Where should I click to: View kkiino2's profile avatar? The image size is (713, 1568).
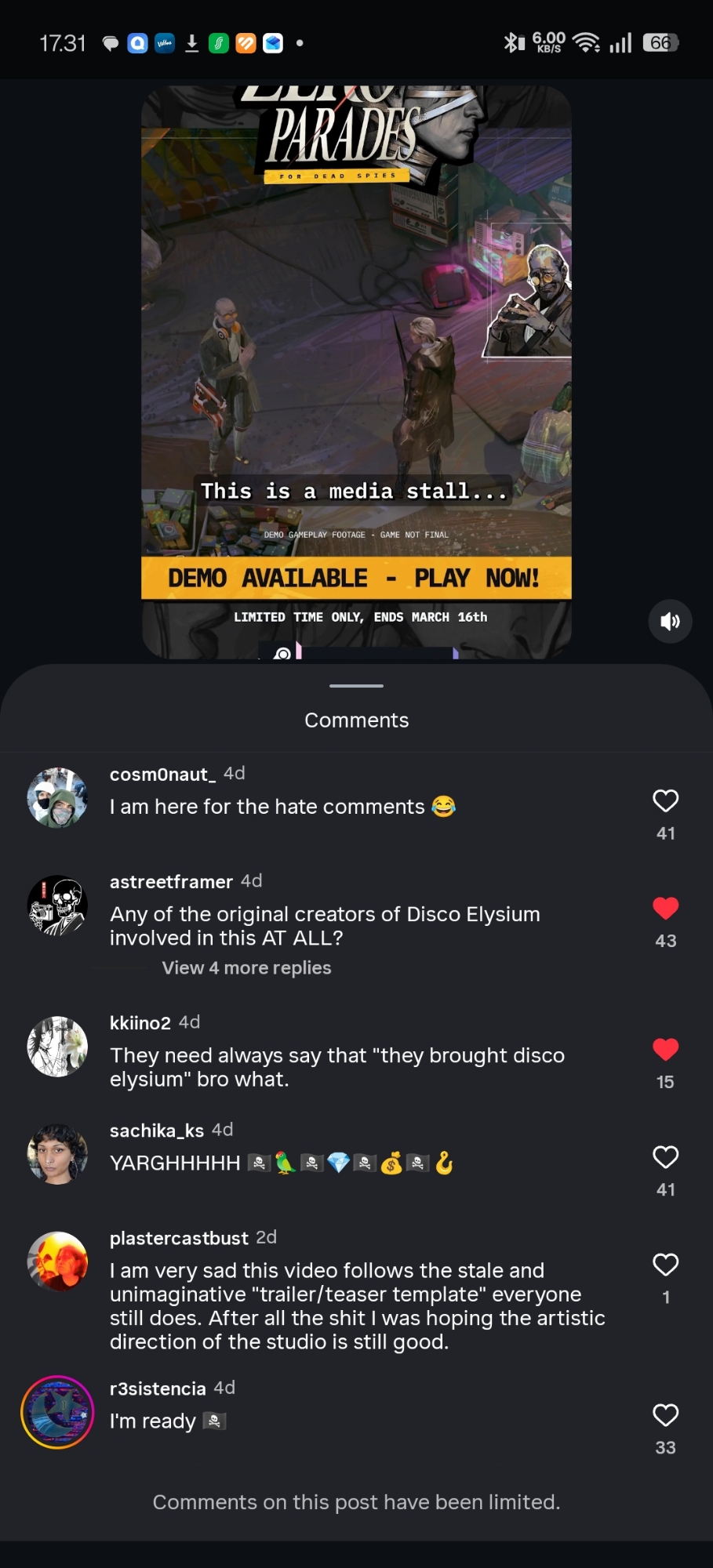(57, 1047)
